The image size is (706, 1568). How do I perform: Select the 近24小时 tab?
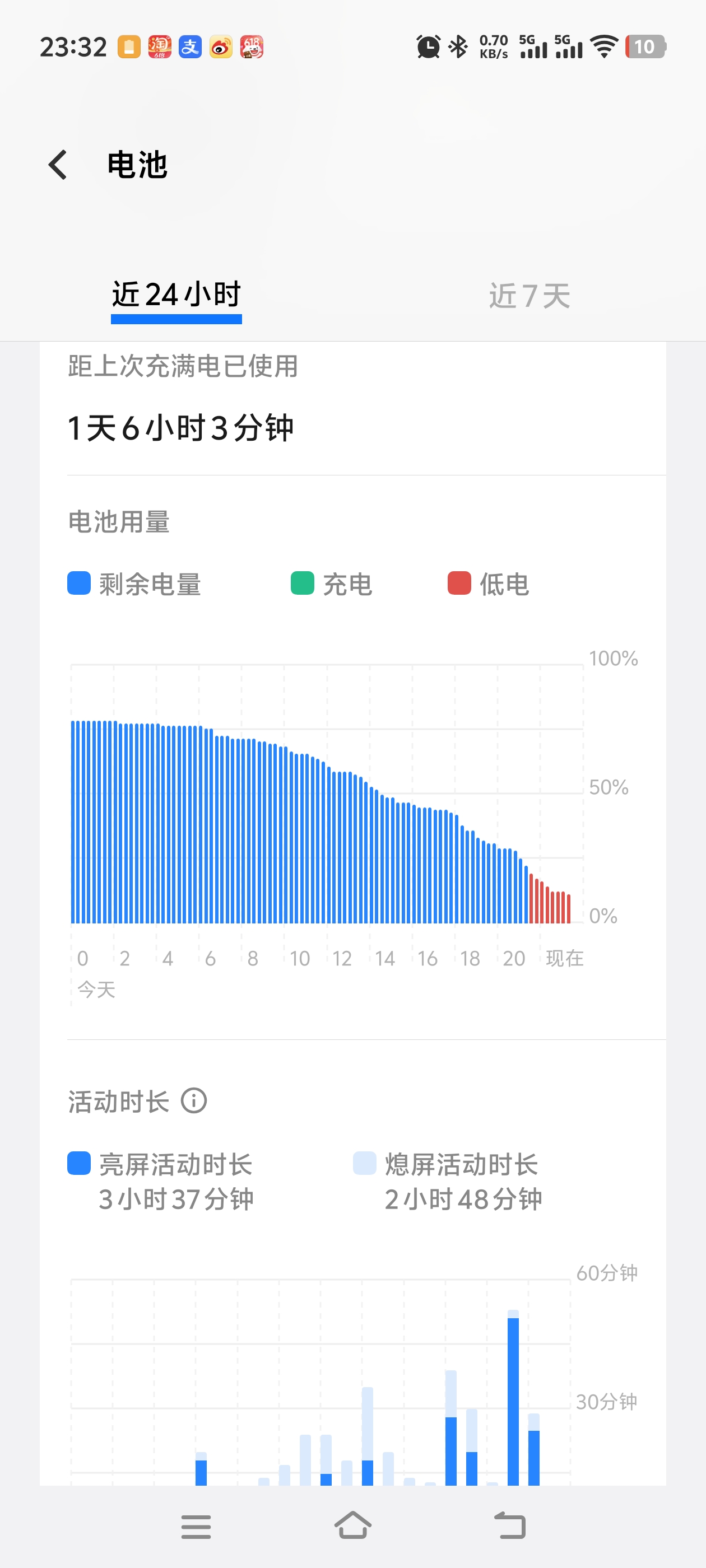(x=176, y=295)
